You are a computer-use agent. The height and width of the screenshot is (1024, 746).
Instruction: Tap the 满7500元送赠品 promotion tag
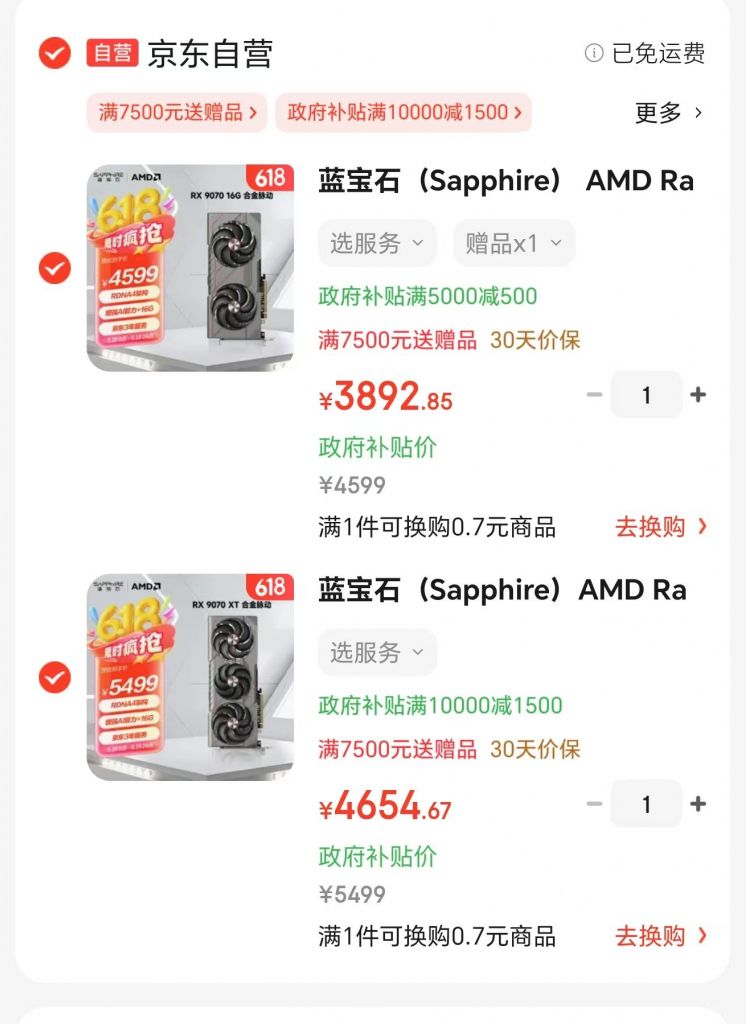click(173, 114)
